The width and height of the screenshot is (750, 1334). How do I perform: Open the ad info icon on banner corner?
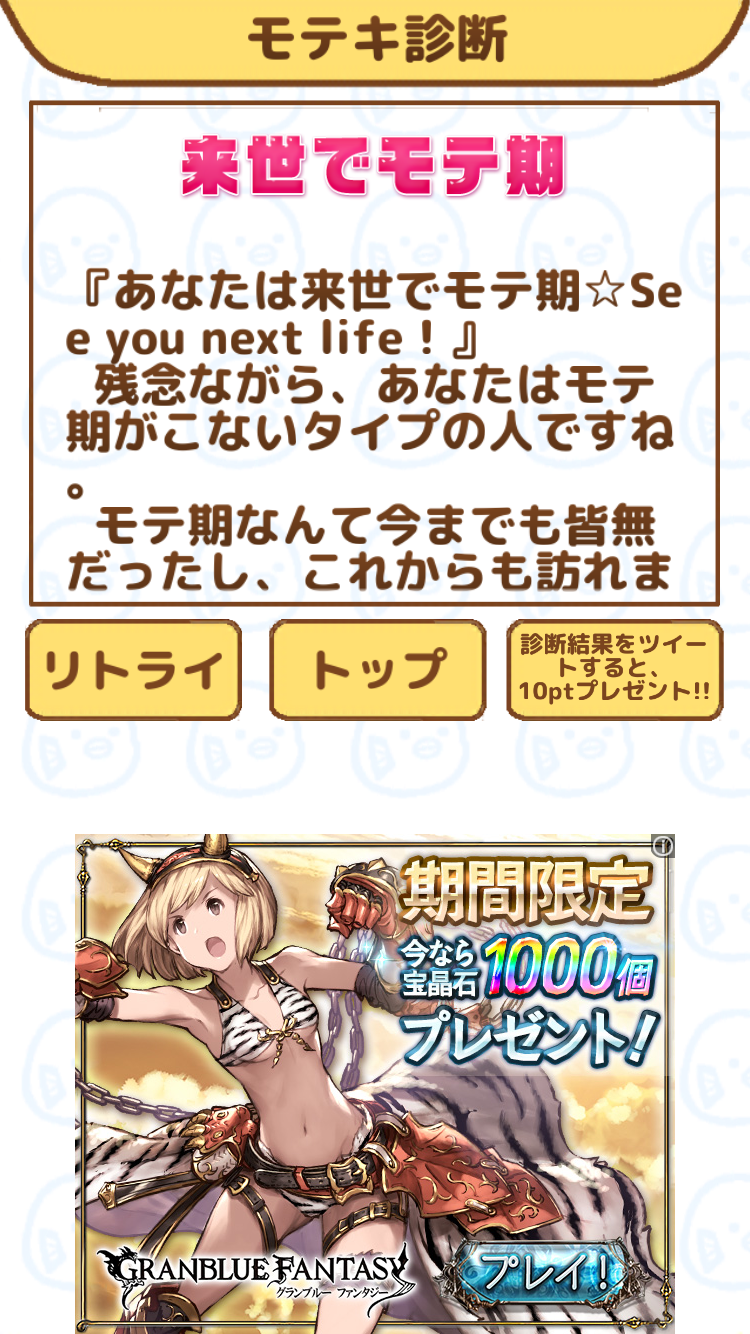coord(663,847)
